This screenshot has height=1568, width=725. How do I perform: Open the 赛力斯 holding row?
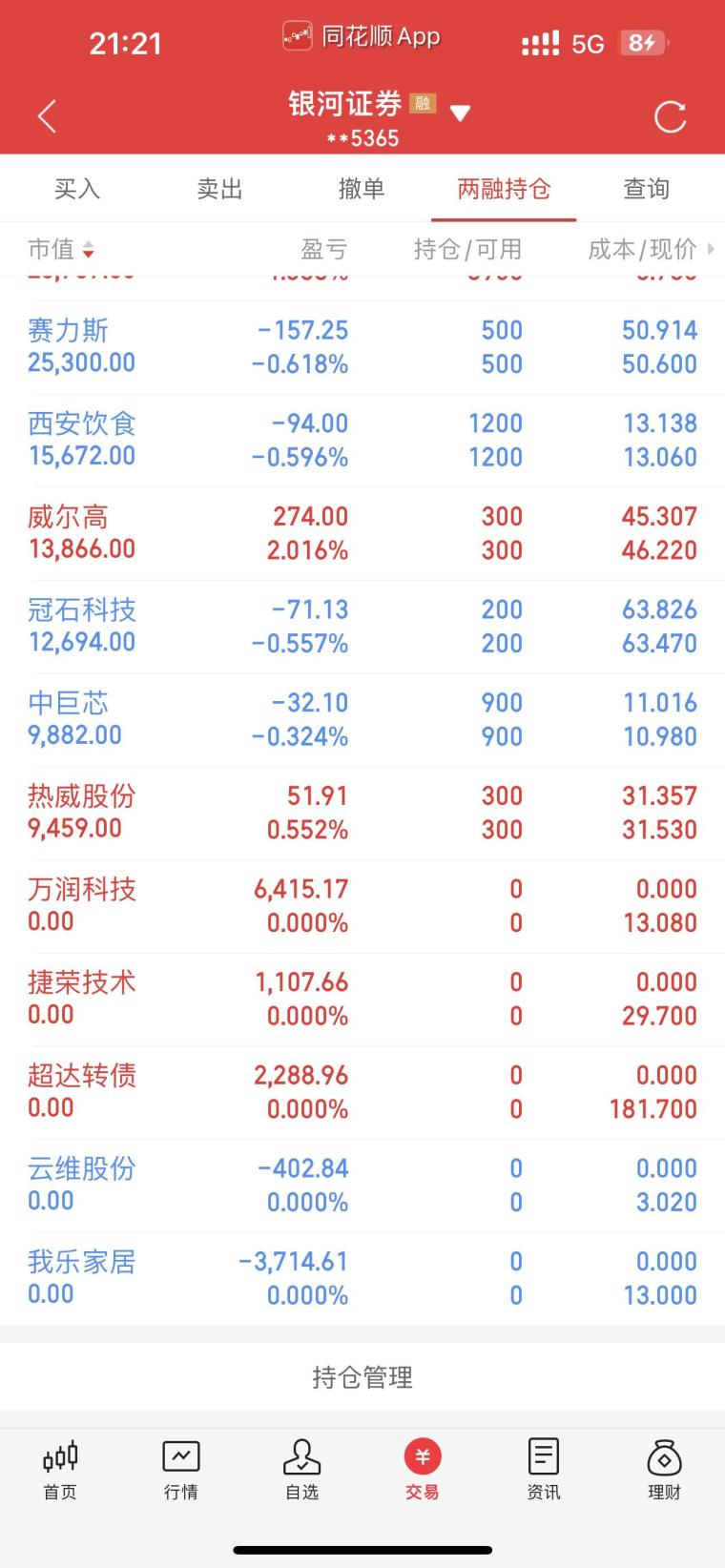click(362, 347)
